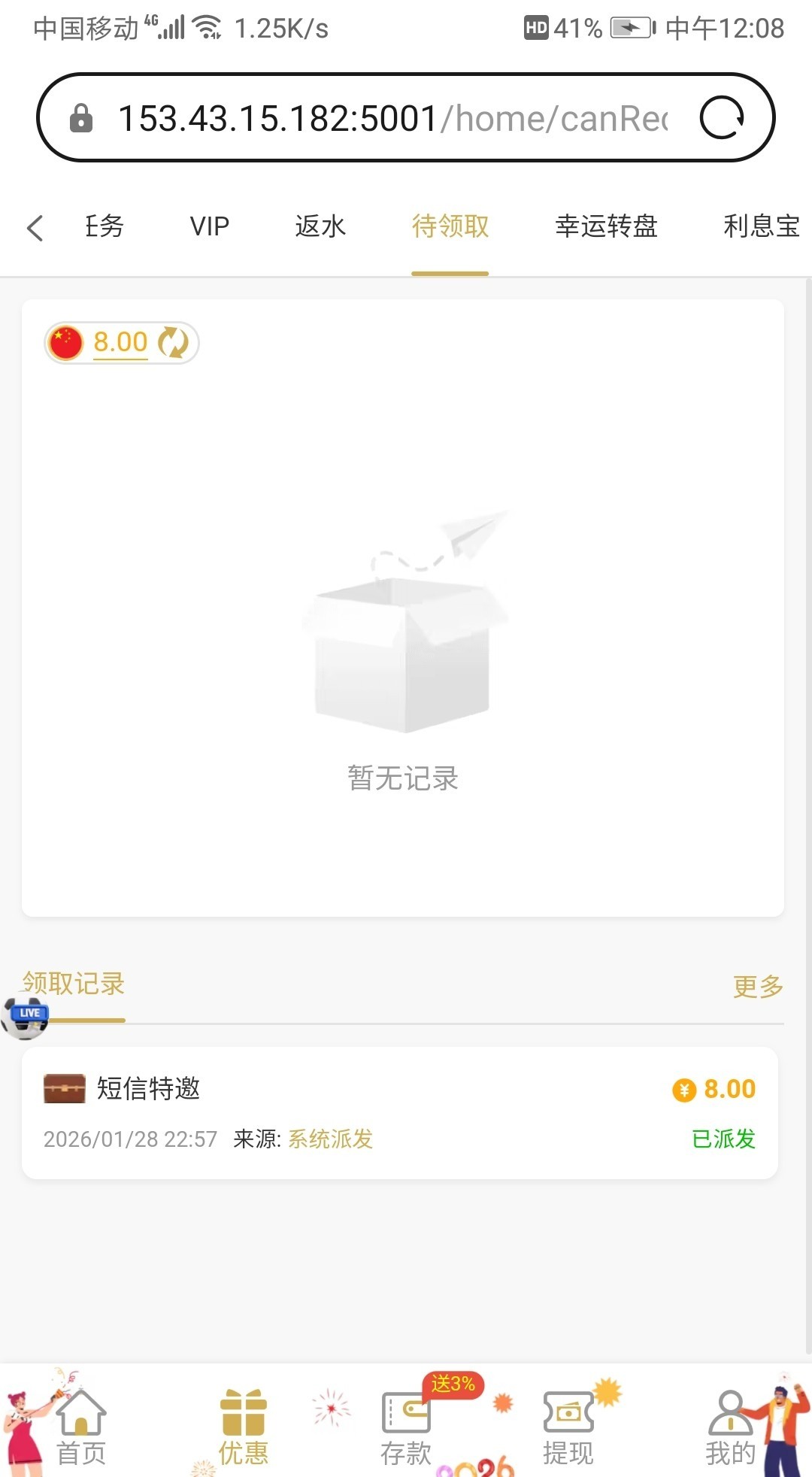Switch to the 利息宝 tab
Image resolution: width=812 pixels, height=1477 pixels.
761,226
